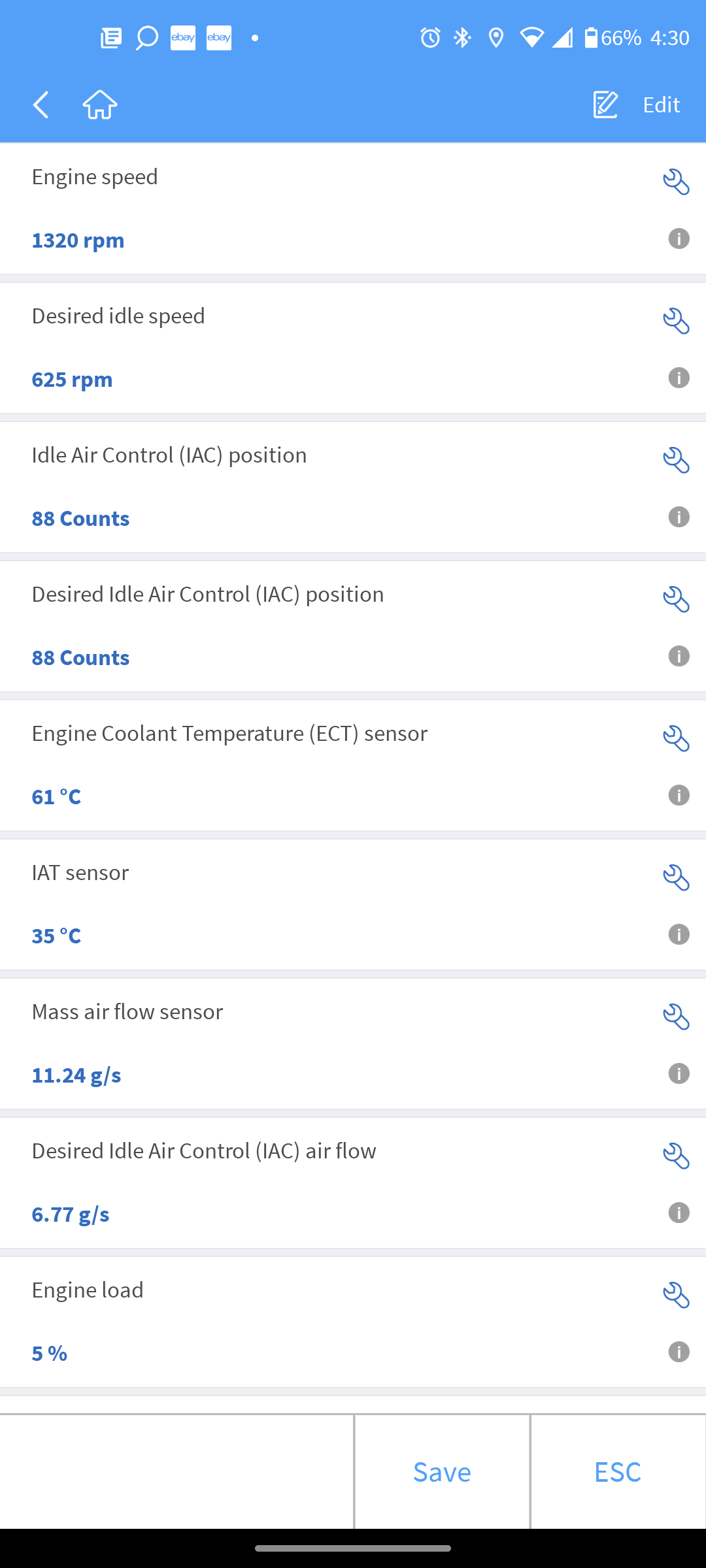Show info for IAT sensor

click(x=679, y=935)
